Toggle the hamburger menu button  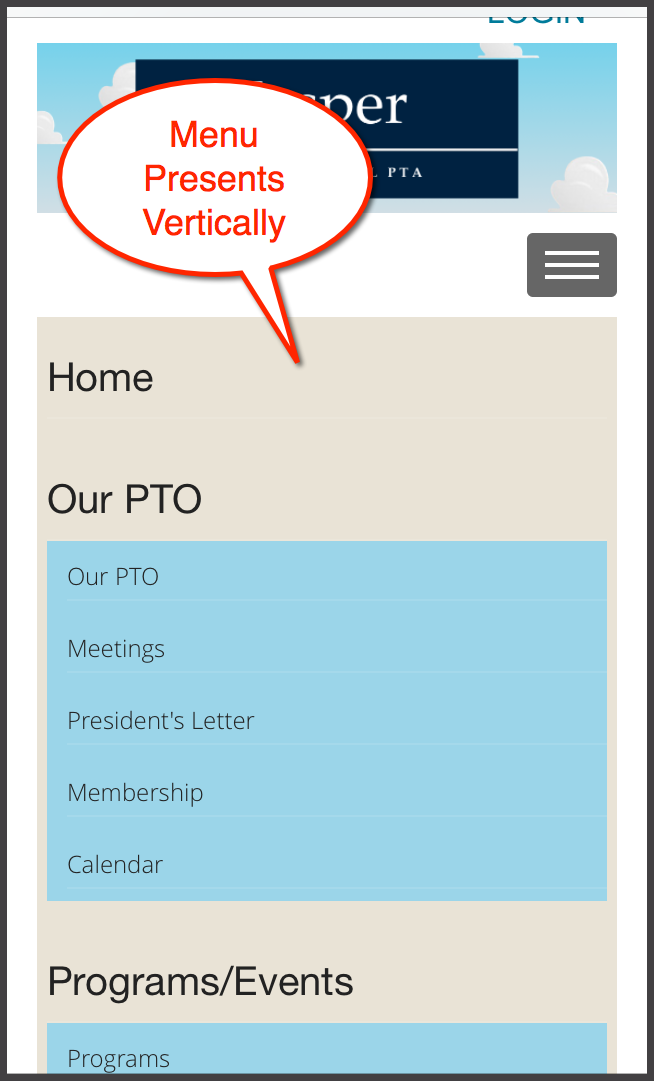571,265
